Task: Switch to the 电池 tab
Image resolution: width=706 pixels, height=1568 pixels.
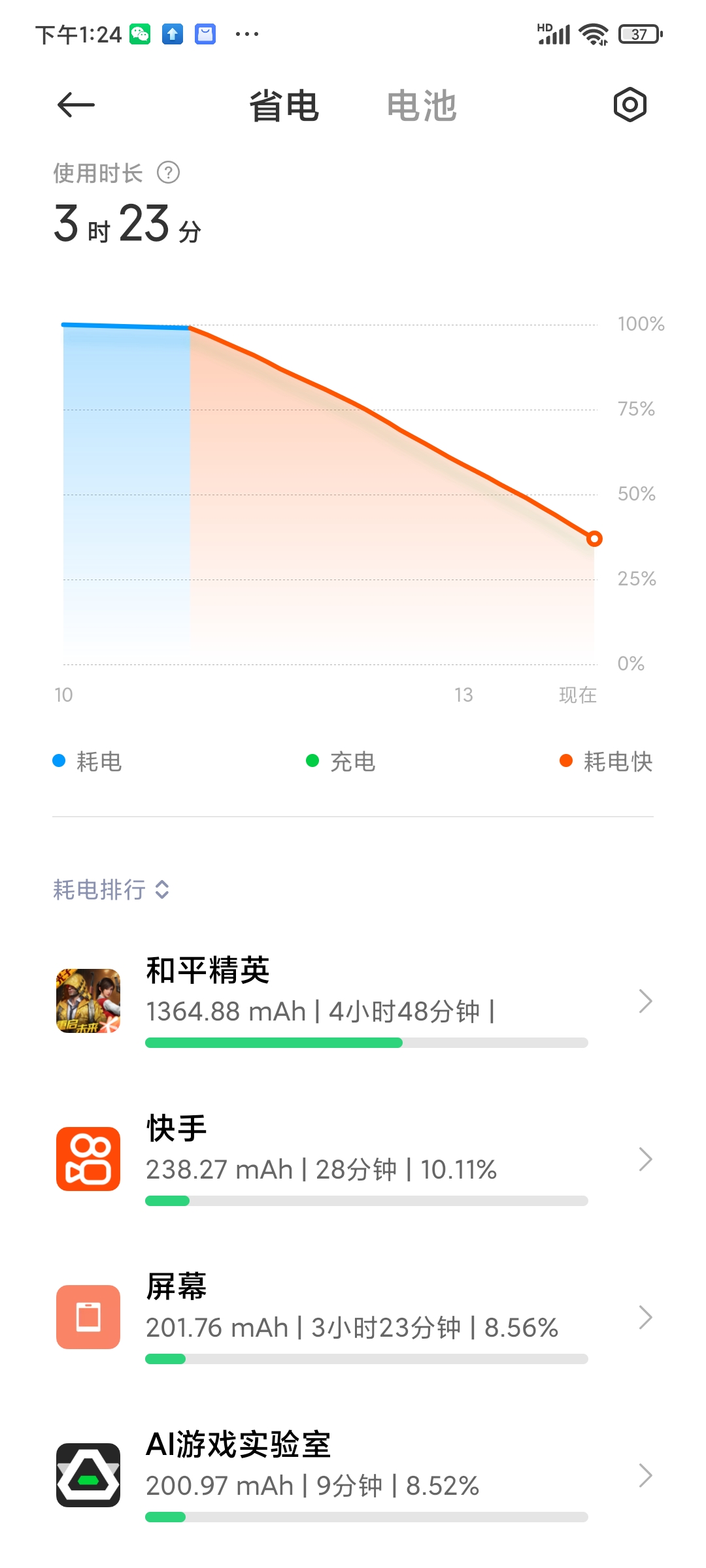Action: (422, 106)
